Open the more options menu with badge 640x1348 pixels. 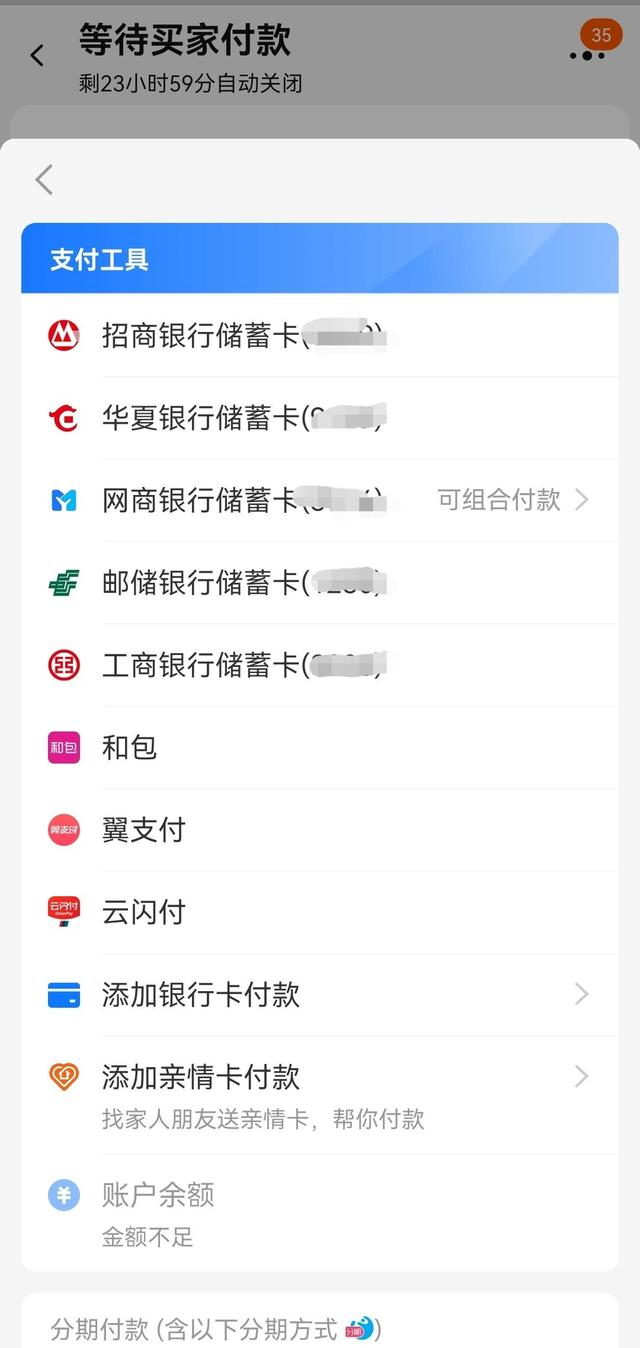(588, 54)
